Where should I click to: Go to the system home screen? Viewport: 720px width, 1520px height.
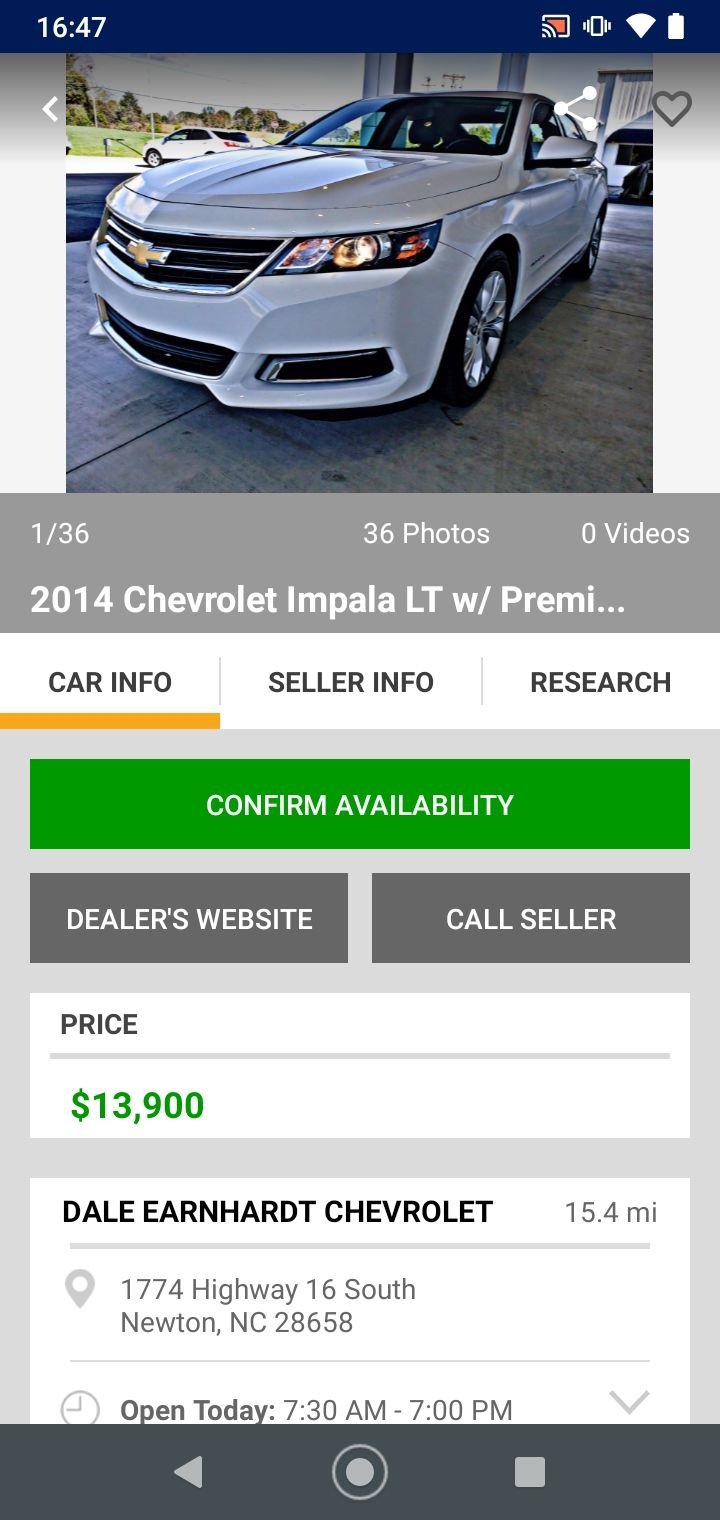(x=360, y=1472)
